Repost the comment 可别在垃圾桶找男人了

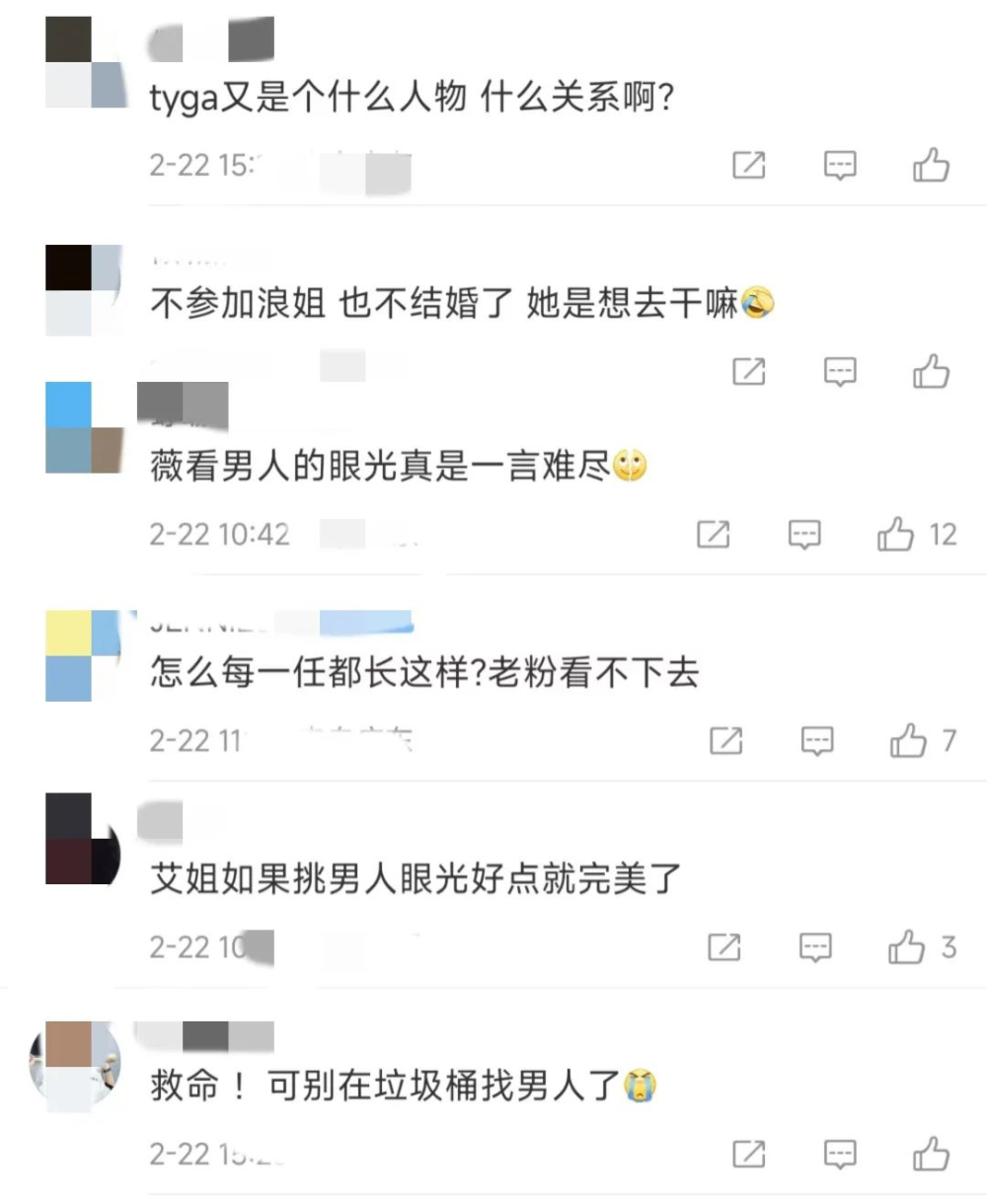tap(749, 1154)
